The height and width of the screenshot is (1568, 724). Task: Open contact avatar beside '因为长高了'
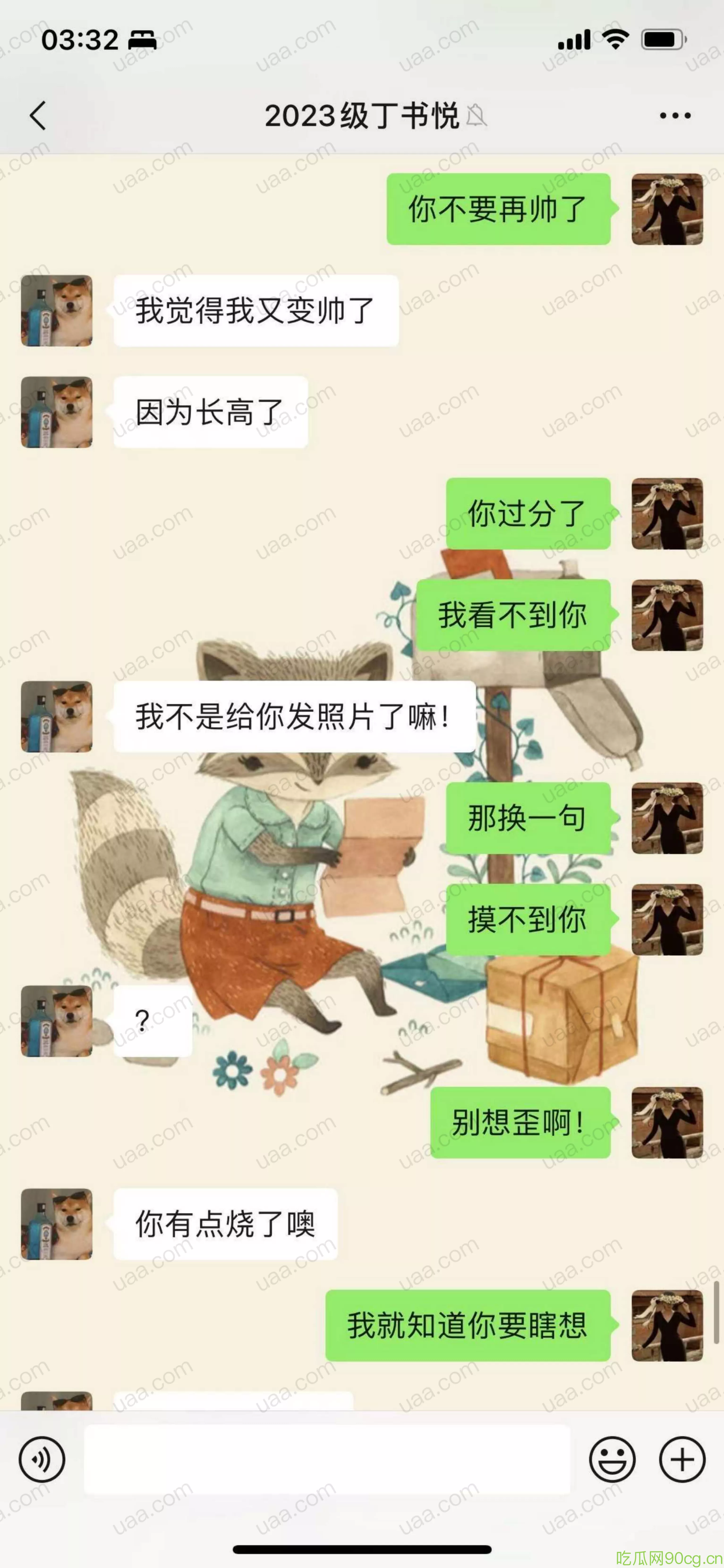point(57,412)
